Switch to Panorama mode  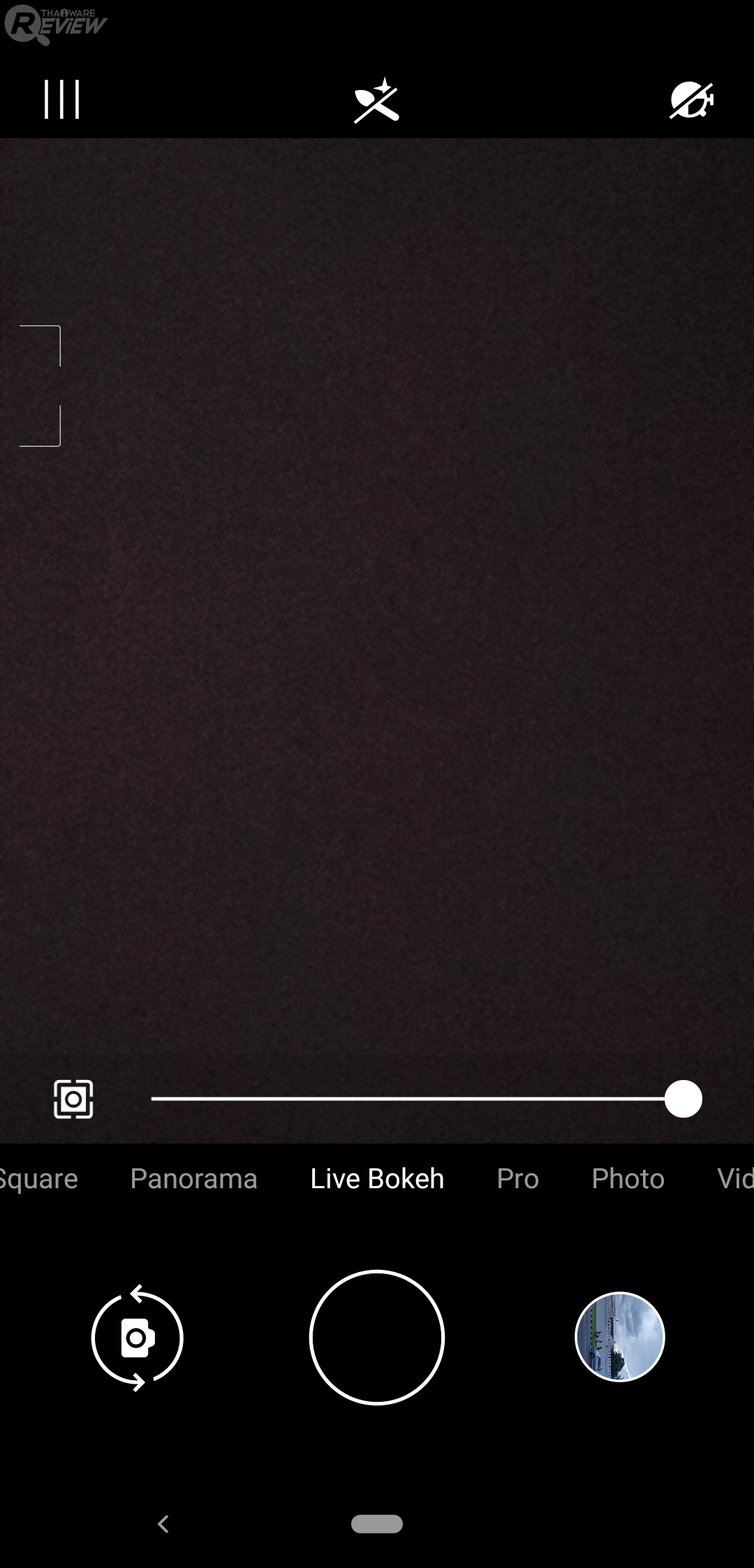tap(193, 1179)
